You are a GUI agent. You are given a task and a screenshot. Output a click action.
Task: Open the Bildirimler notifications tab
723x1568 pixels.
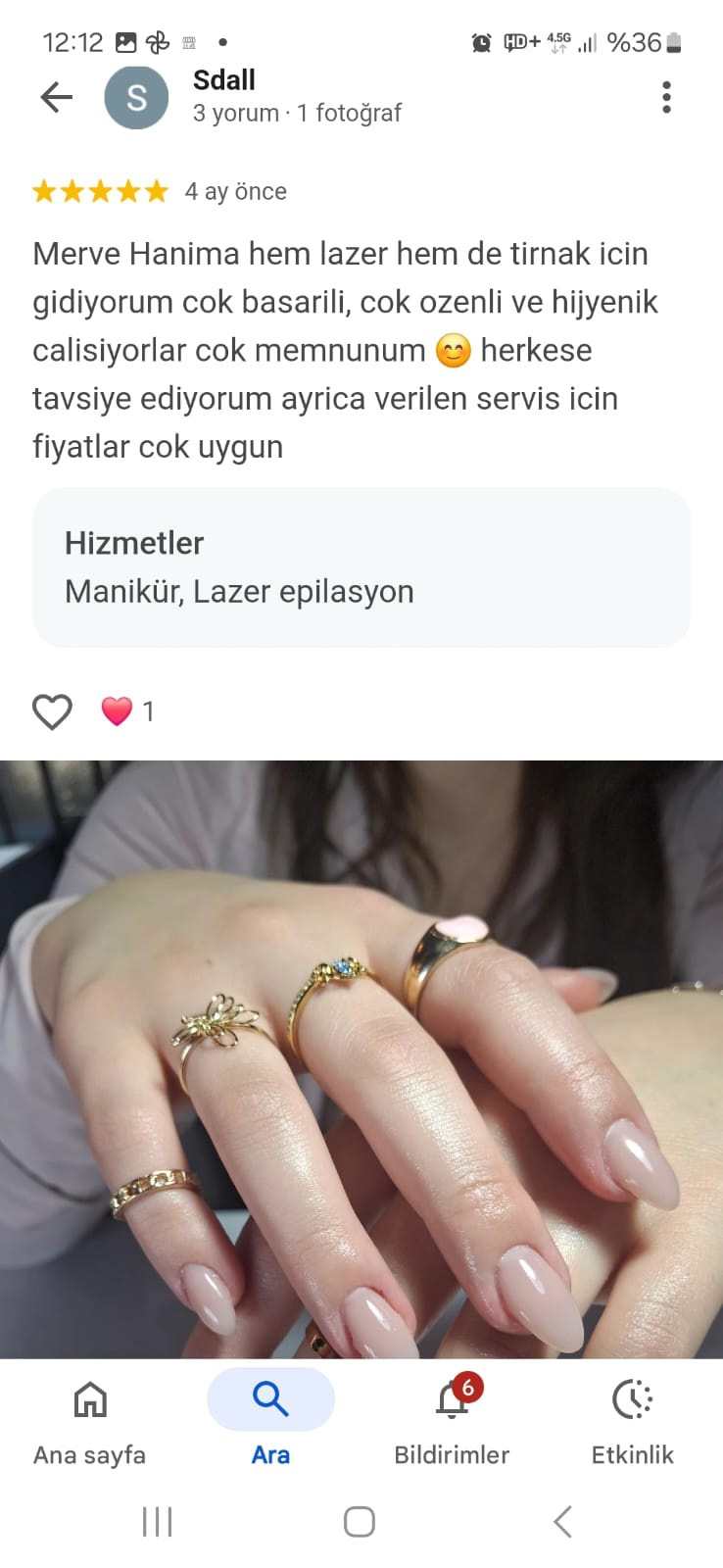click(452, 1421)
